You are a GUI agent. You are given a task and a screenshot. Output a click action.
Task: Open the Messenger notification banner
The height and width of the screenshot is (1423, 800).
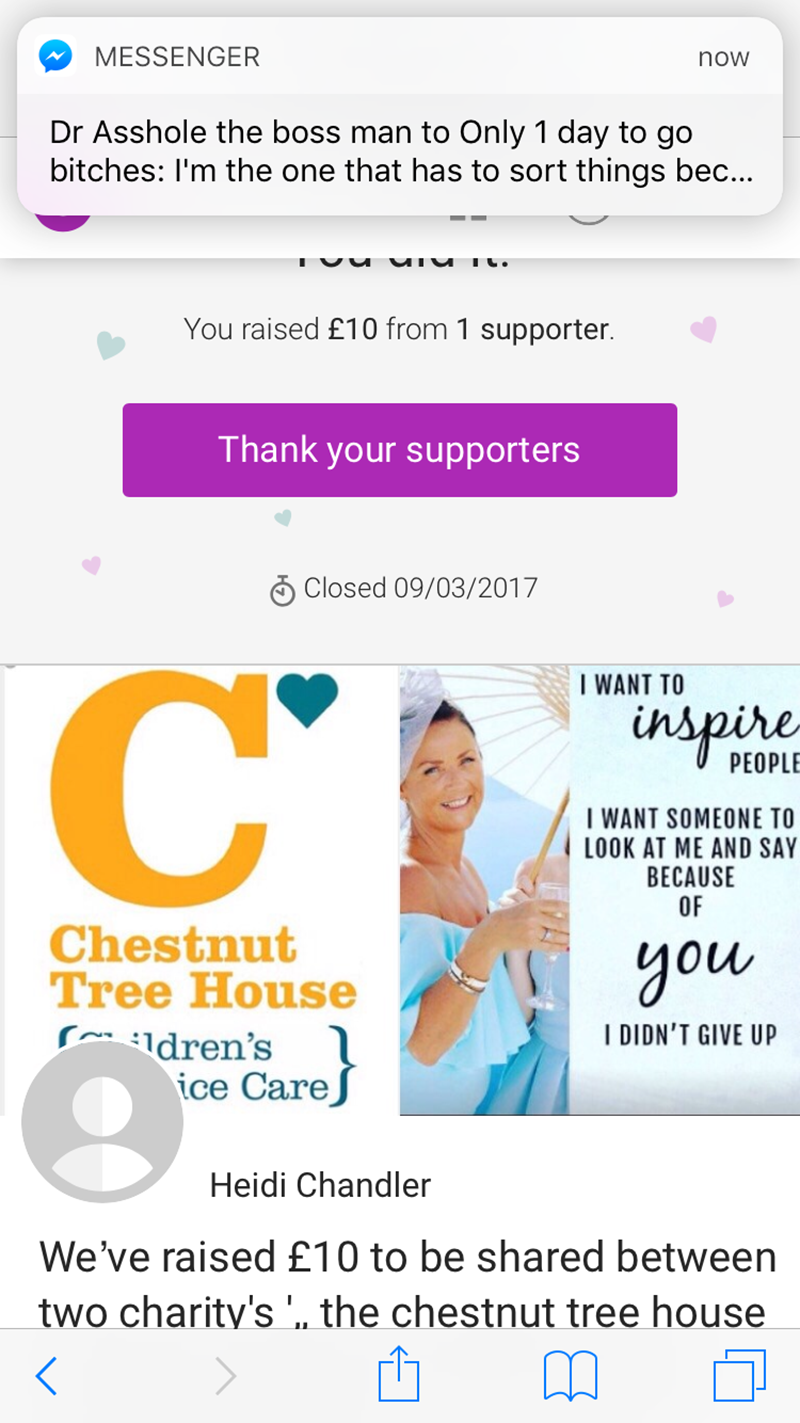(x=400, y=115)
